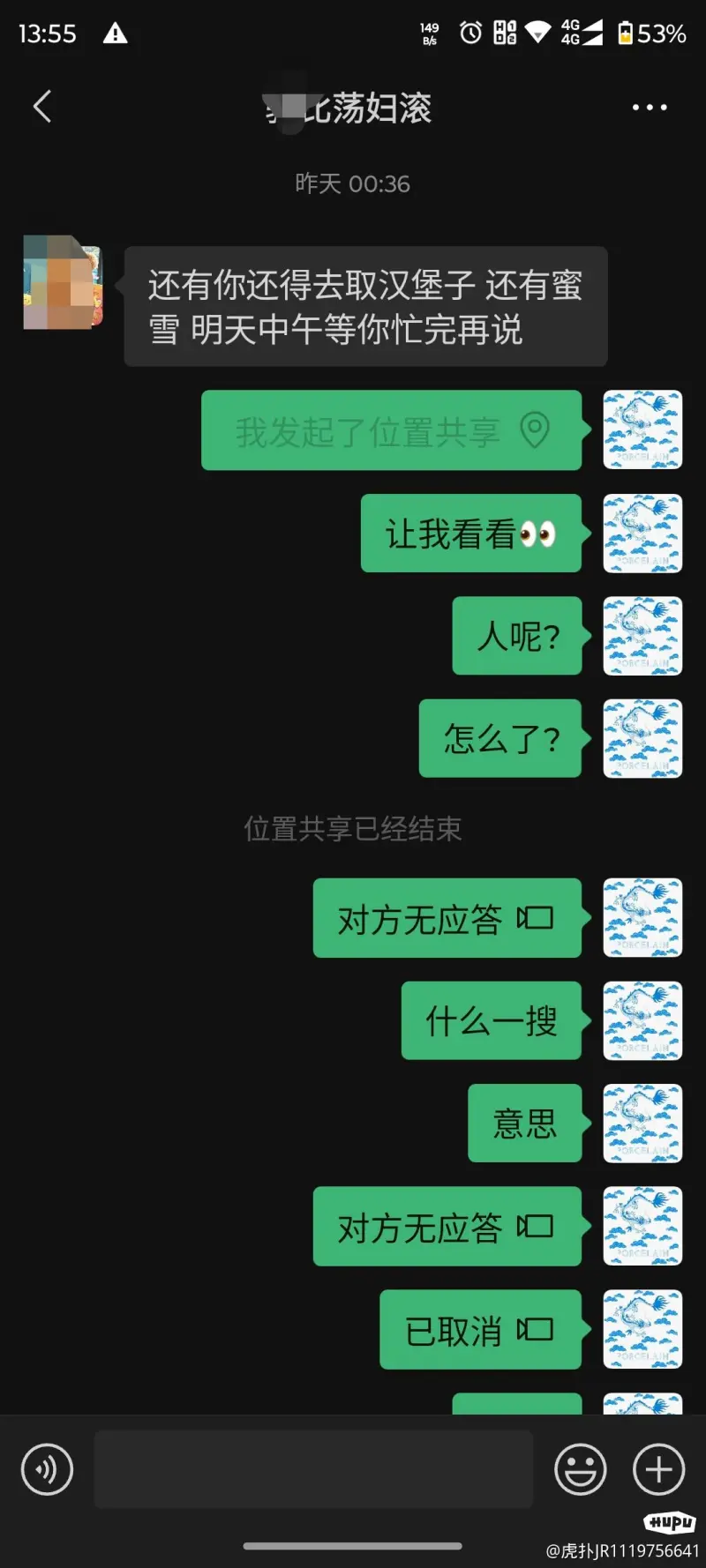706x1568 pixels.
Task: Open the contact's pixelated avatar profile
Action: (x=63, y=282)
